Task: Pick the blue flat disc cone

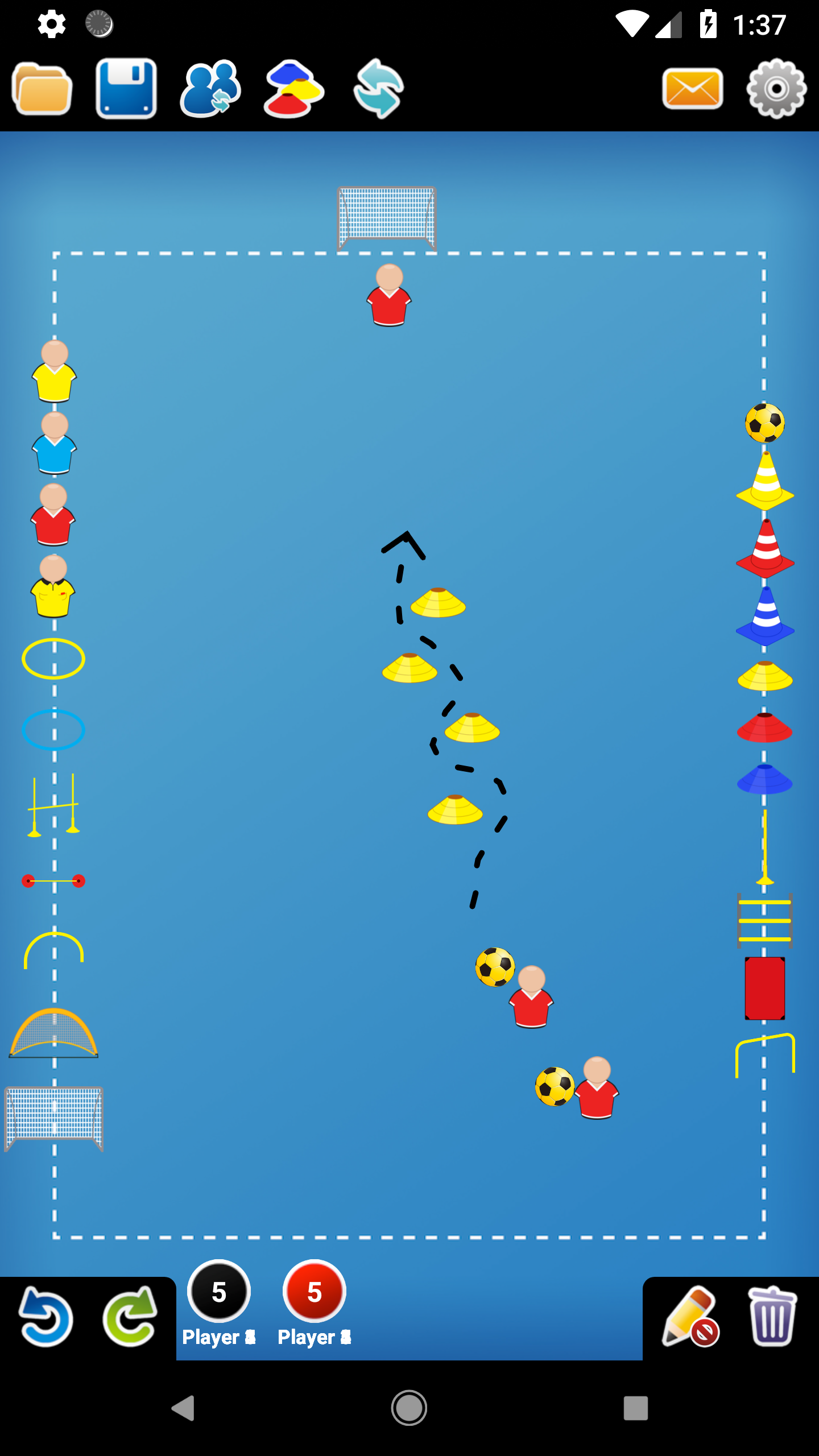Action: tap(765, 779)
